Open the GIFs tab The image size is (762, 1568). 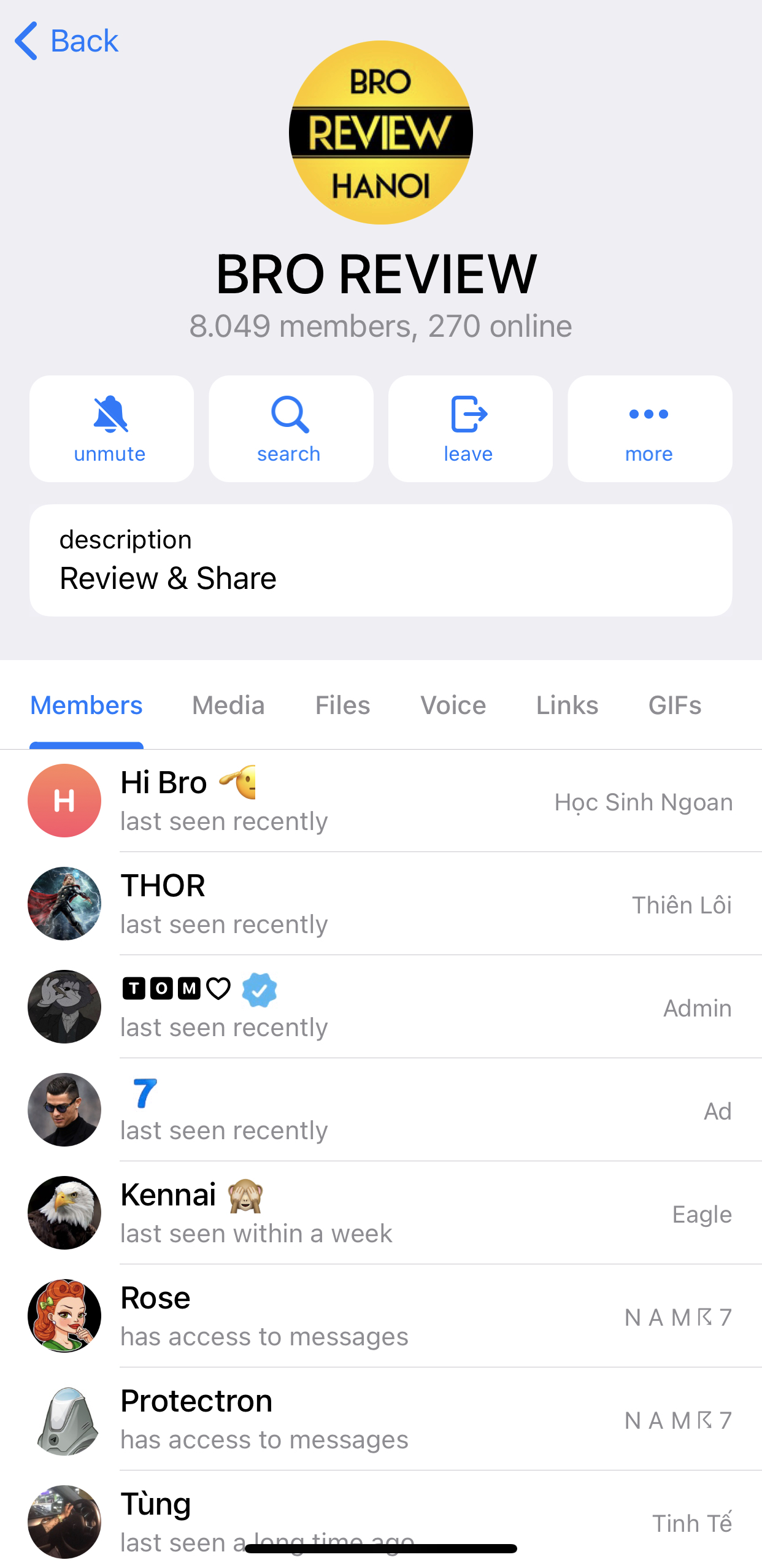pos(674,705)
